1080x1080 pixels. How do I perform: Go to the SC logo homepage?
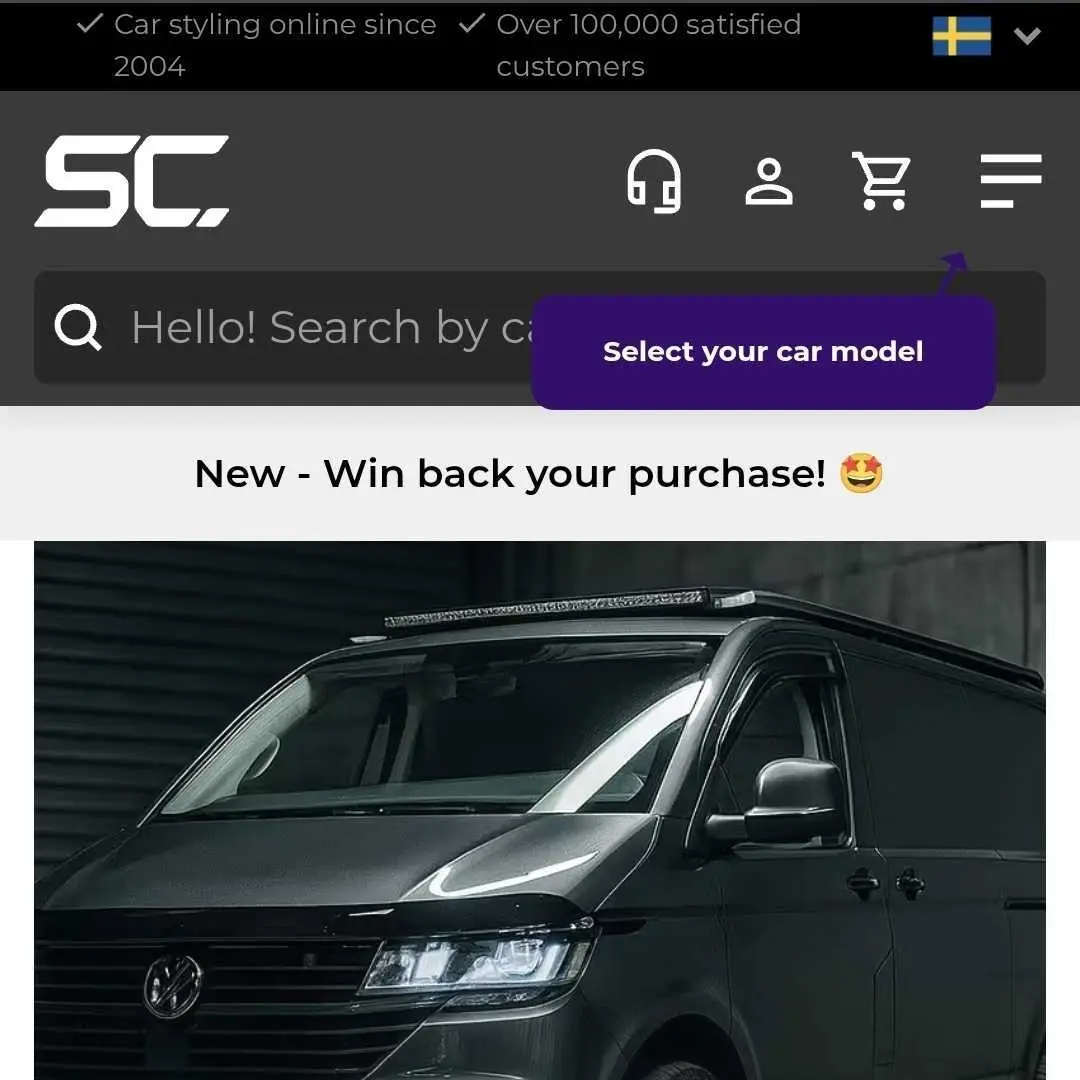(x=132, y=181)
